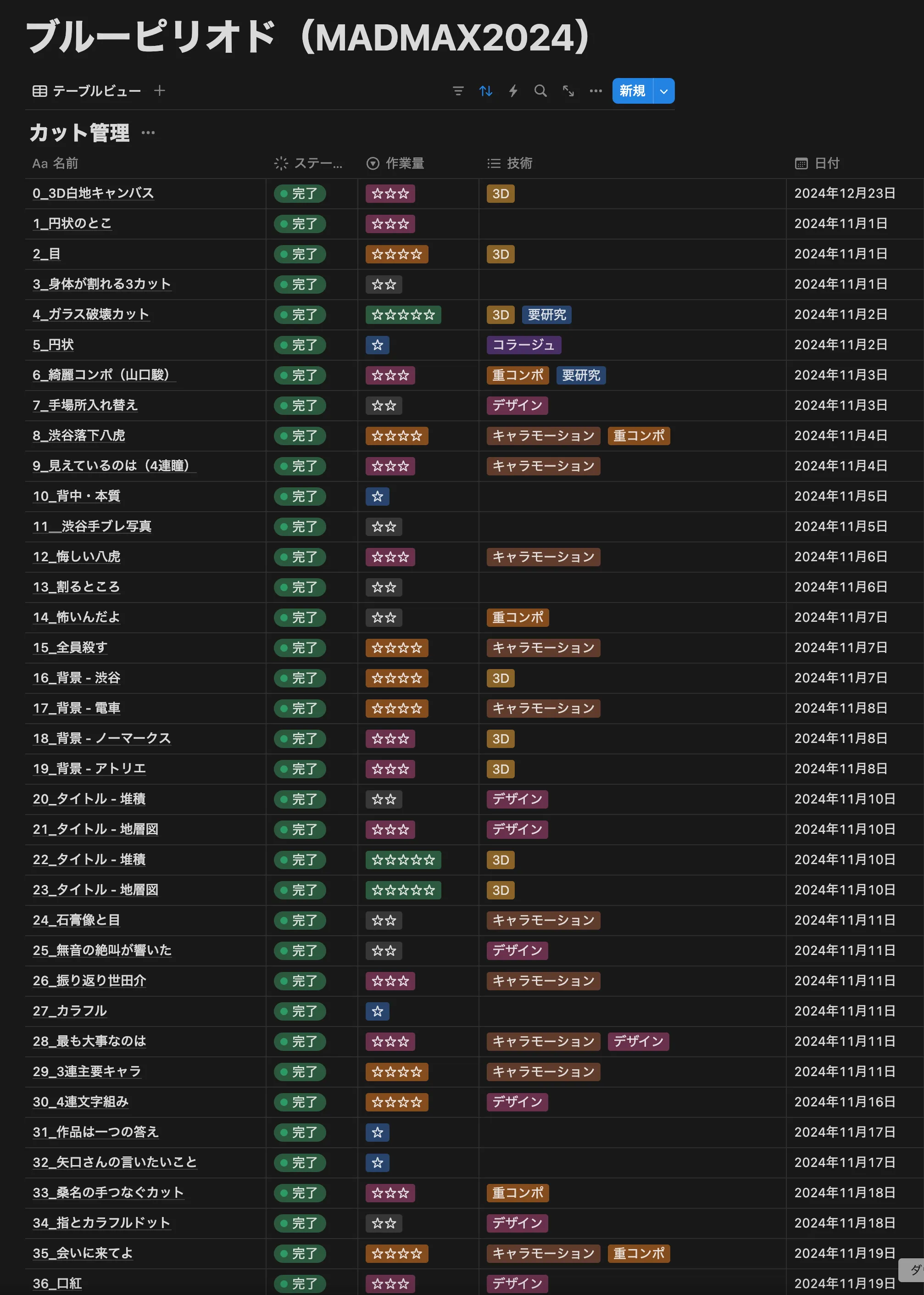The height and width of the screenshot is (1295, 924).
Task: Open the page 0_3D白地キャンバス
Action: click(x=93, y=194)
